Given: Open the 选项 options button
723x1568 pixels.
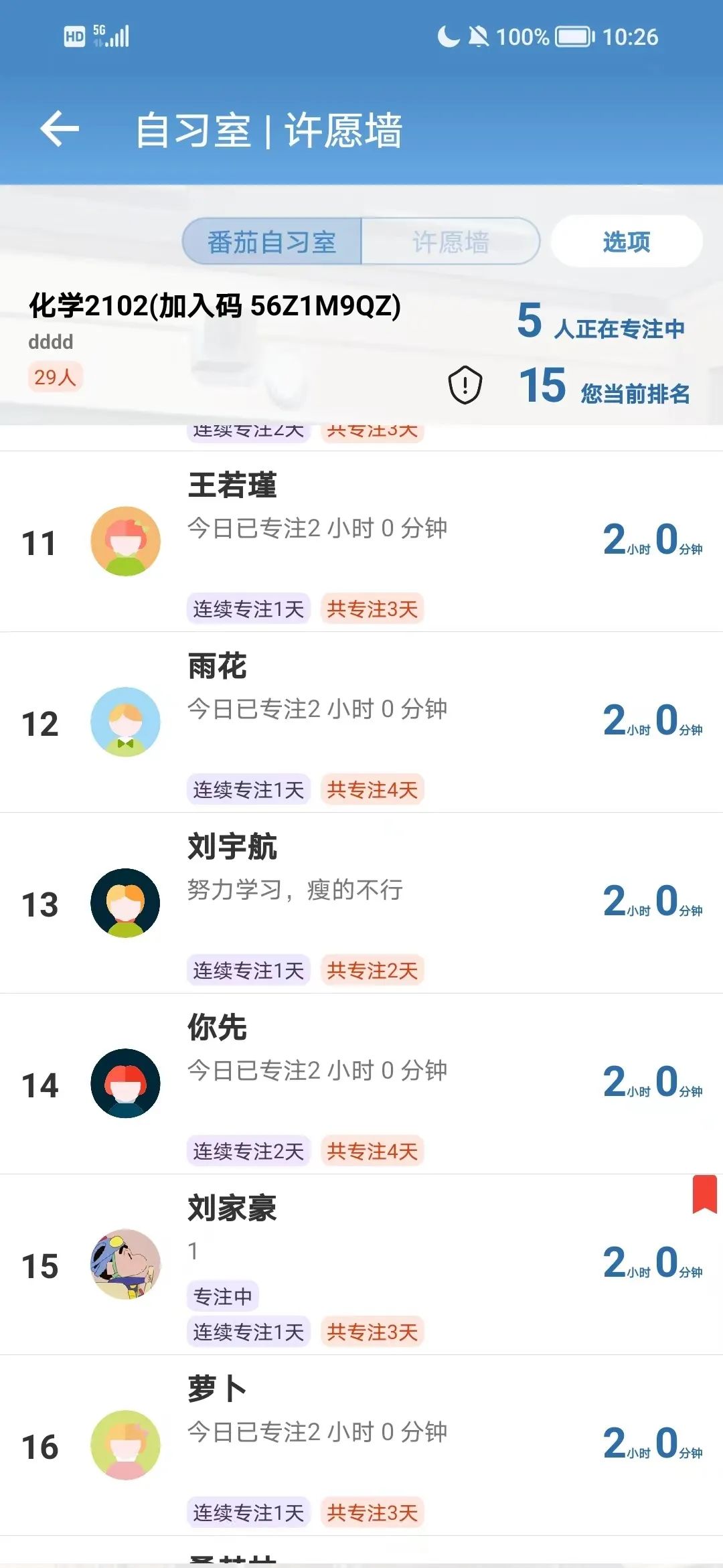Looking at the screenshot, I should (626, 242).
